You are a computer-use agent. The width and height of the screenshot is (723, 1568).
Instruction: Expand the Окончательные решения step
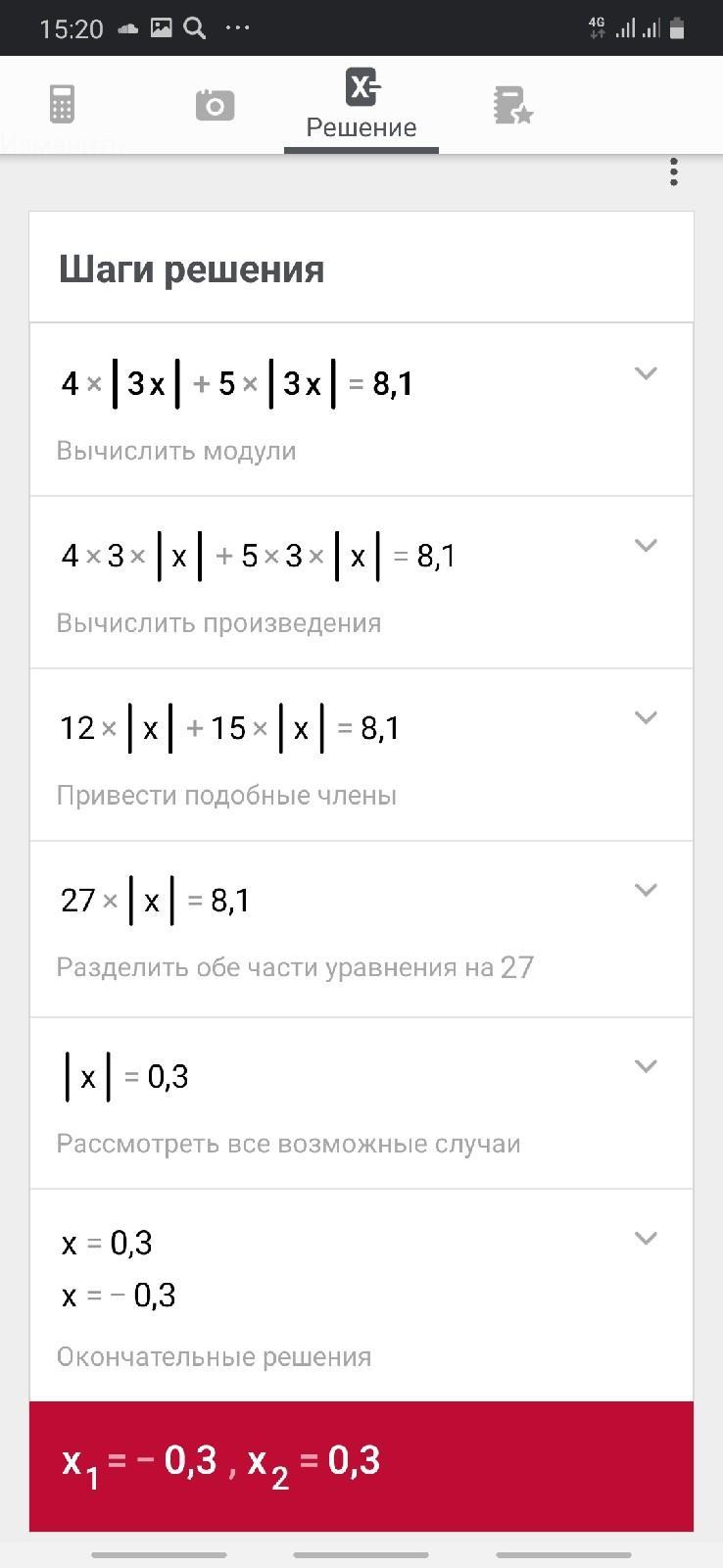pyautogui.click(x=645, y=1239)
